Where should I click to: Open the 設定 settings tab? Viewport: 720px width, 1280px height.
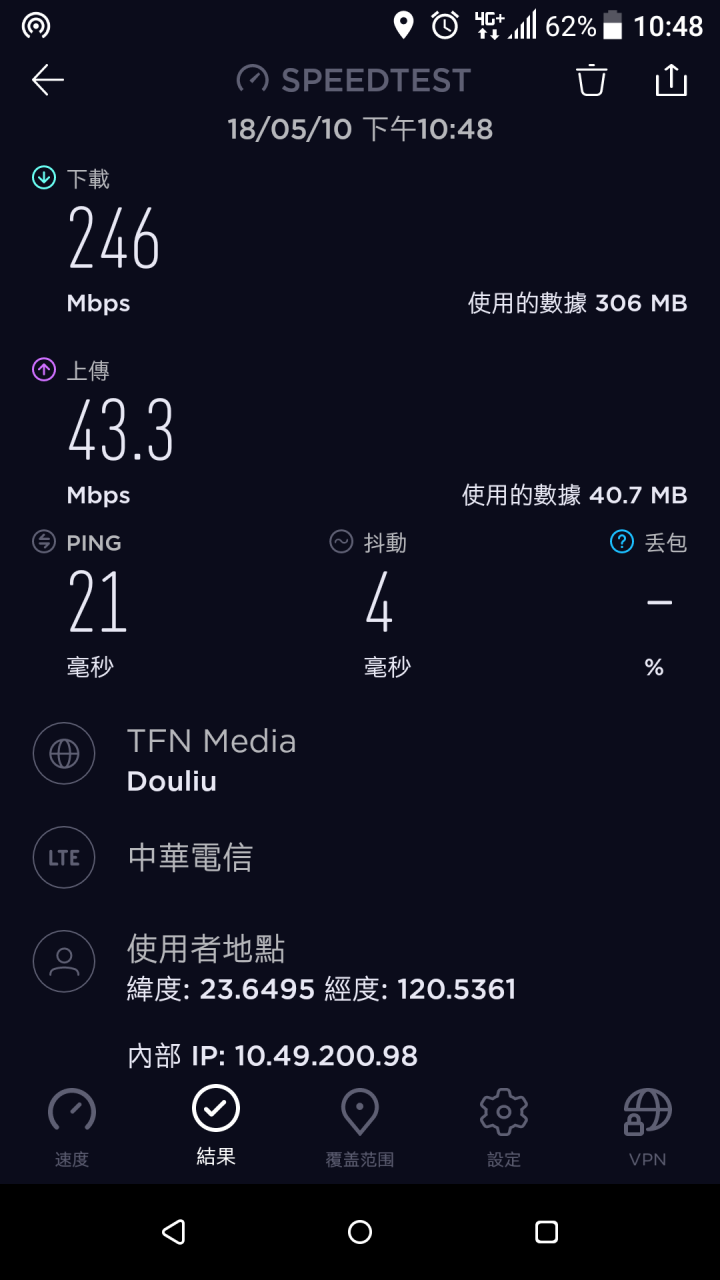tap(504, 1129)
